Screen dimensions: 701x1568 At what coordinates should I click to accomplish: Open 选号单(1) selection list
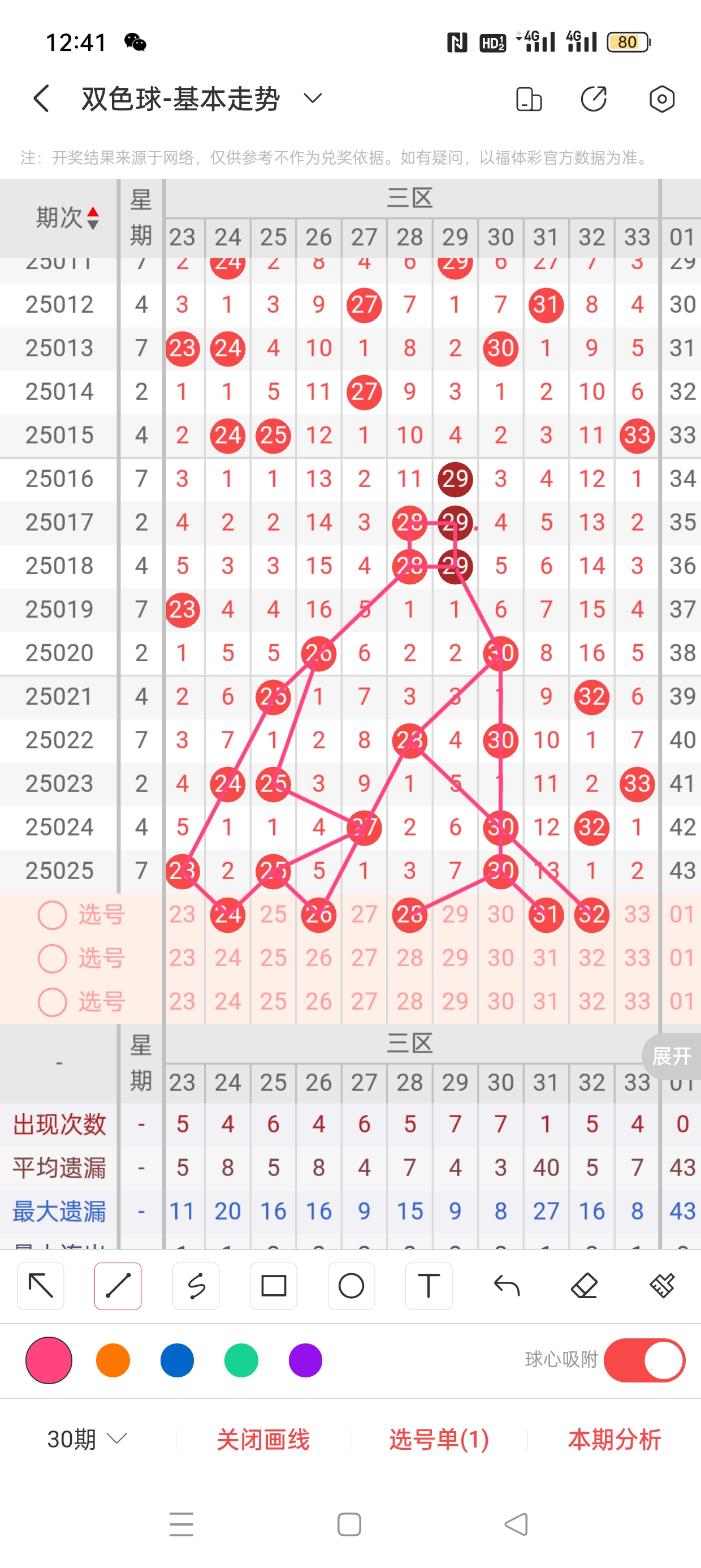[439, 1439]
